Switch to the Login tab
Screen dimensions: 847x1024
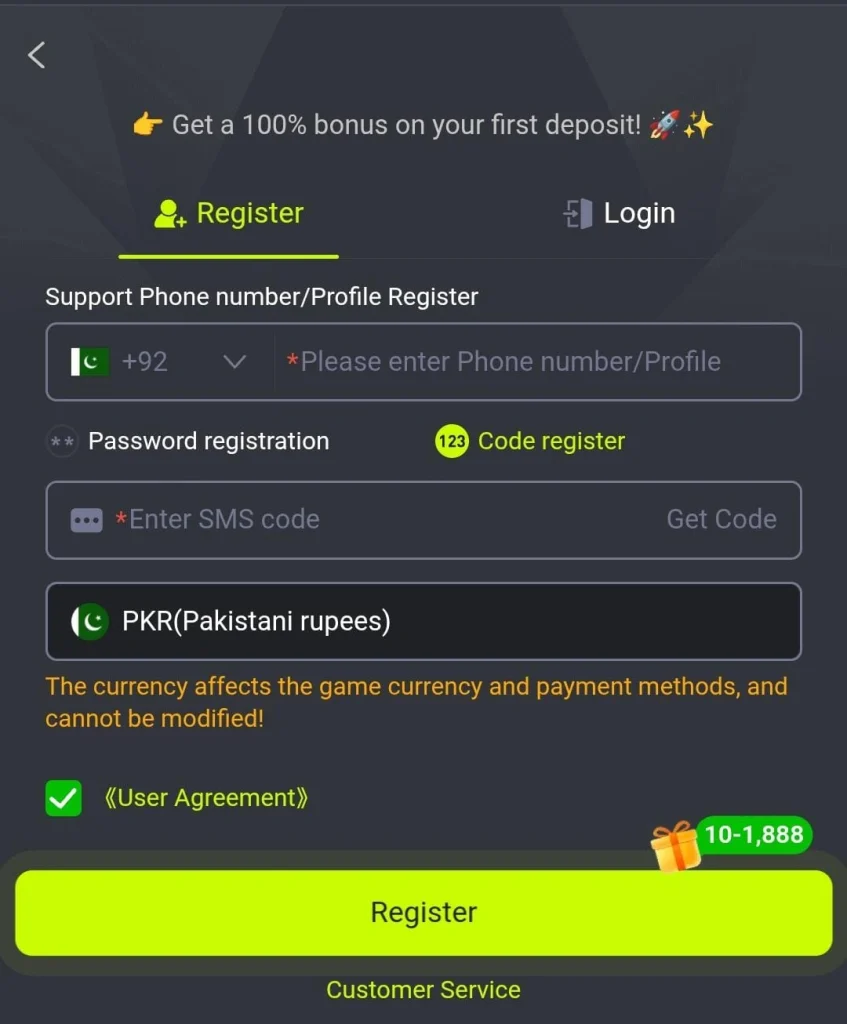(x=619, y=213)
